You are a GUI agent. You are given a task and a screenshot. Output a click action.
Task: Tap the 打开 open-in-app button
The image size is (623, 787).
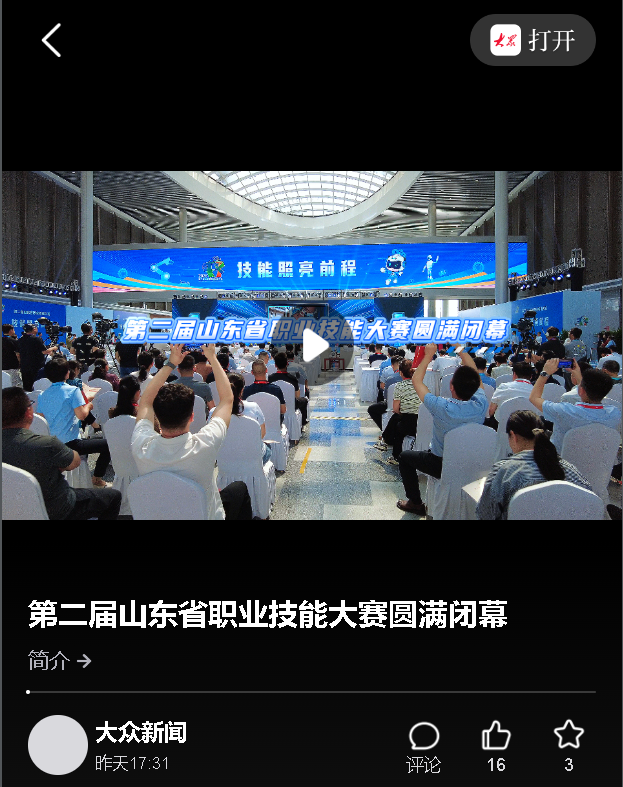pyautogui.click(x=532, y=41)
